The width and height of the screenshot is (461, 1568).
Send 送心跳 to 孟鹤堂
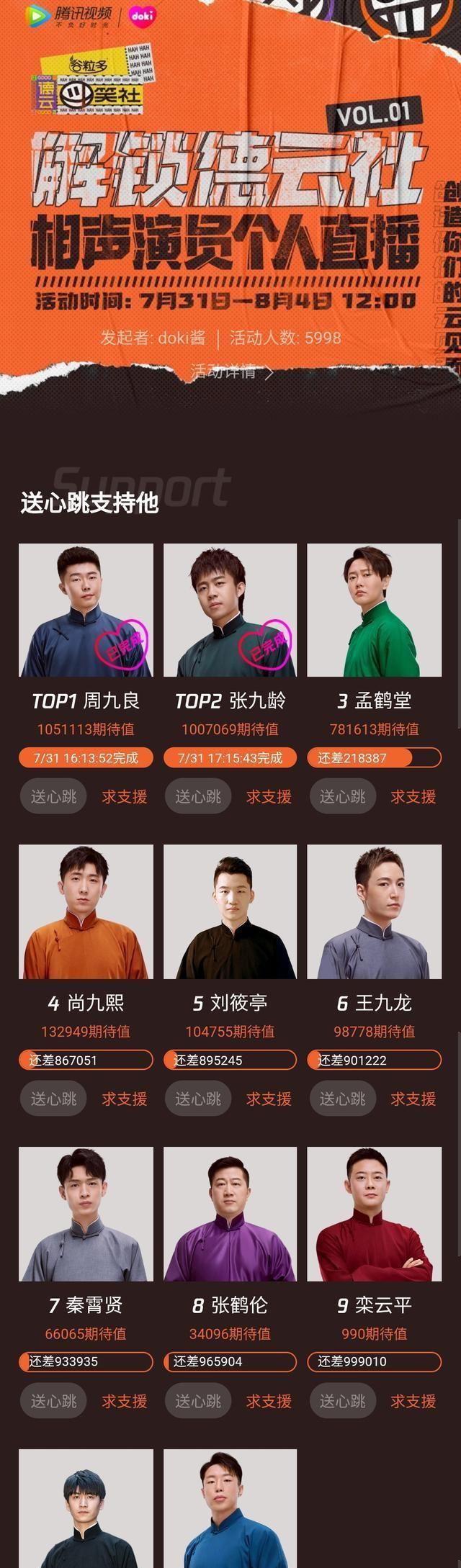[342, 796]
